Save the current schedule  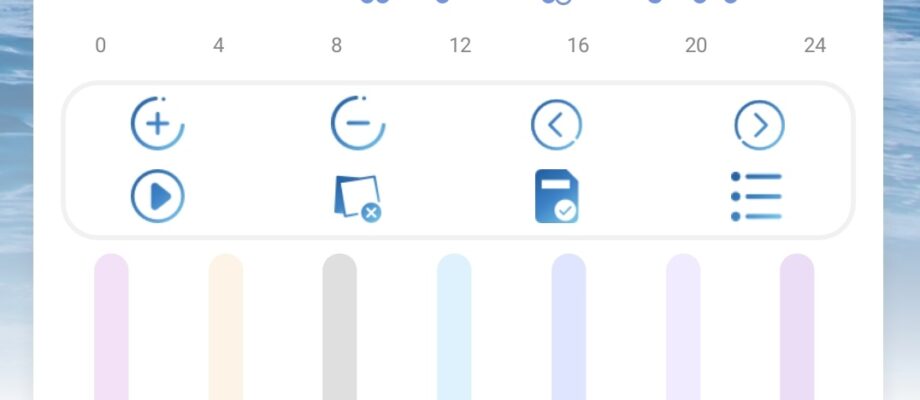click(556, 195)
